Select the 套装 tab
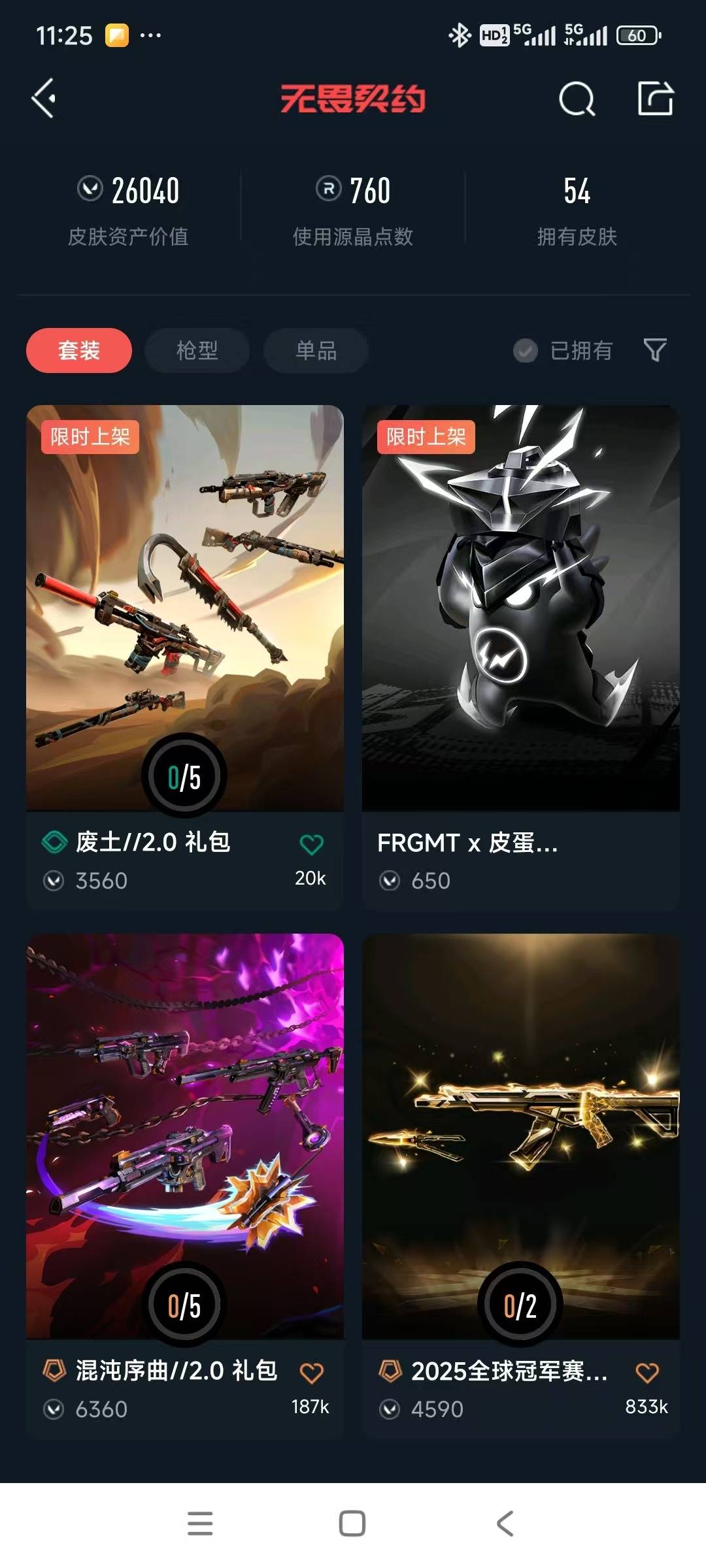 (x=78, y=351)
